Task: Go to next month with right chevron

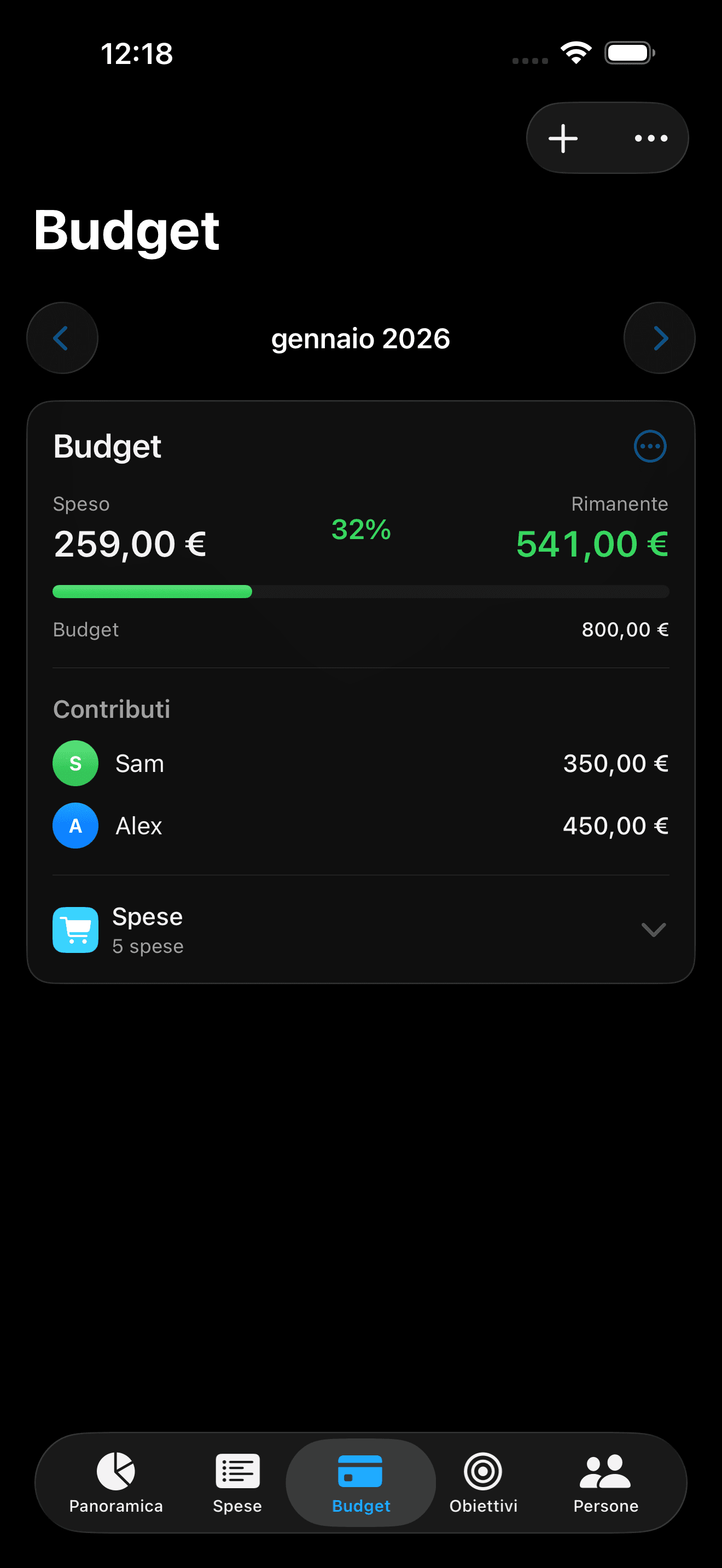Action: click(x=659, y=338)
